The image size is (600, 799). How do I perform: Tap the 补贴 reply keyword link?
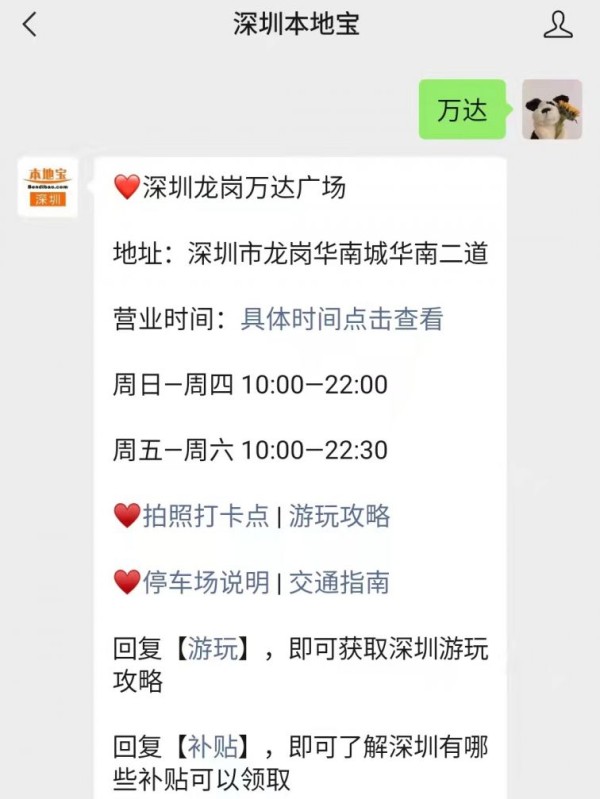(x=215, y=746)
